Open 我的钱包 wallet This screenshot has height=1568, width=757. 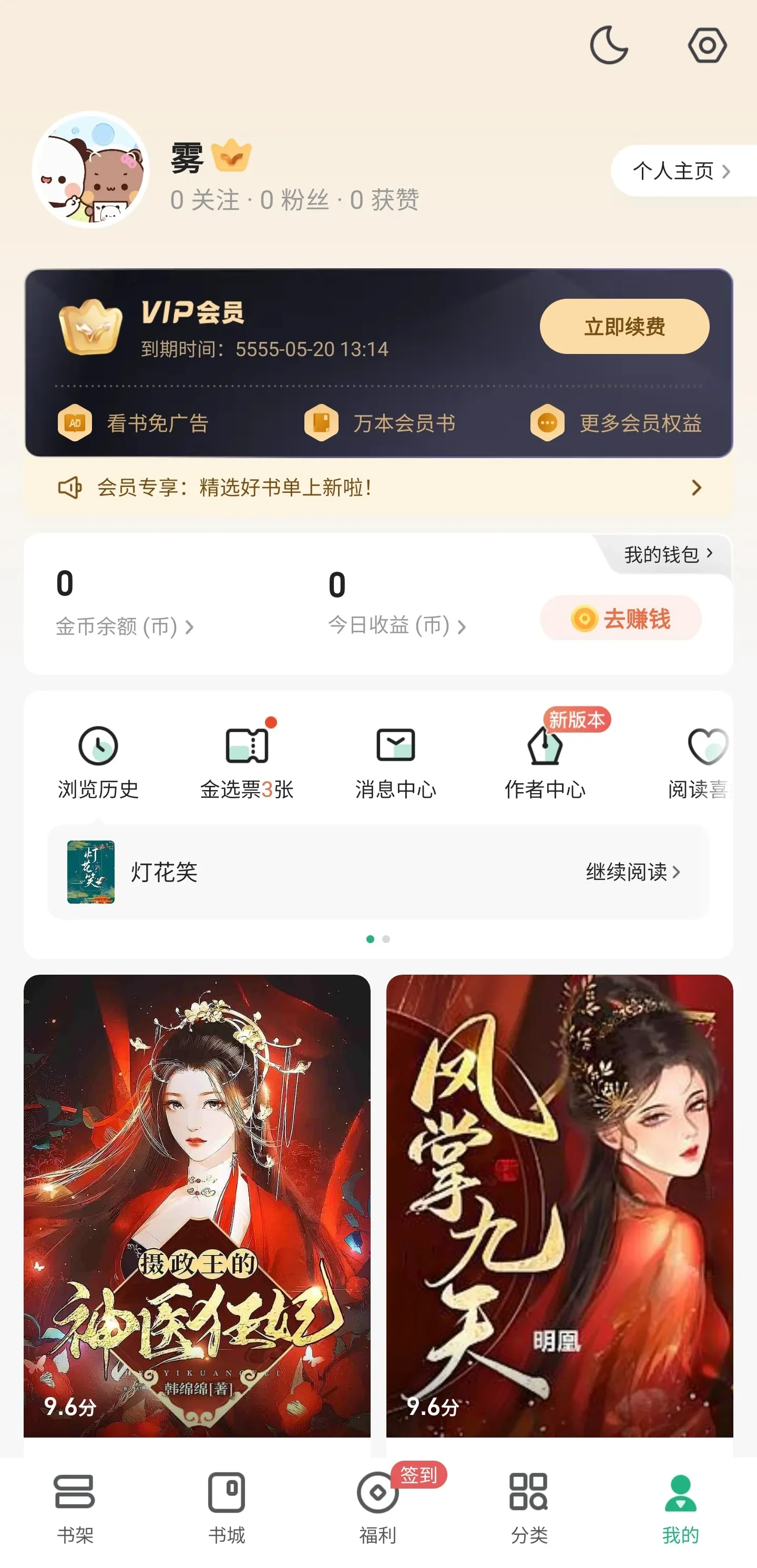[667, 554]
